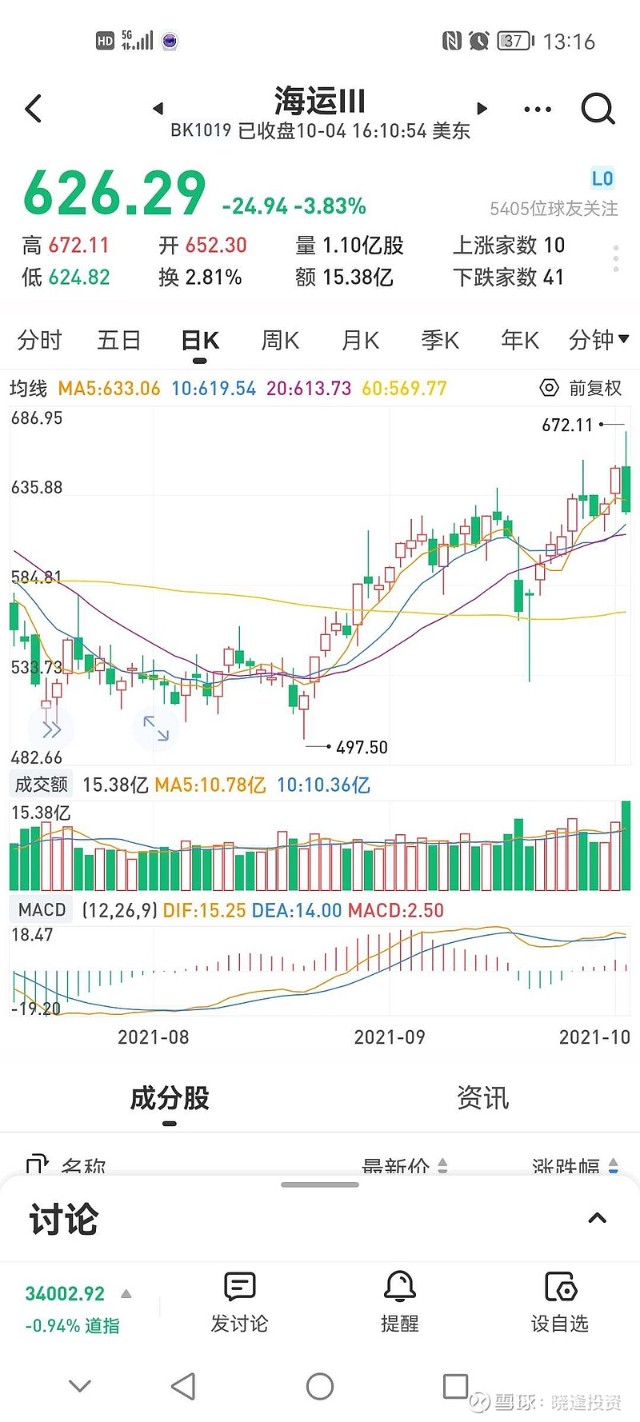Open the three-dot more menu
The width and height of the screenshot is (640, 1422).
coord(537,109)
